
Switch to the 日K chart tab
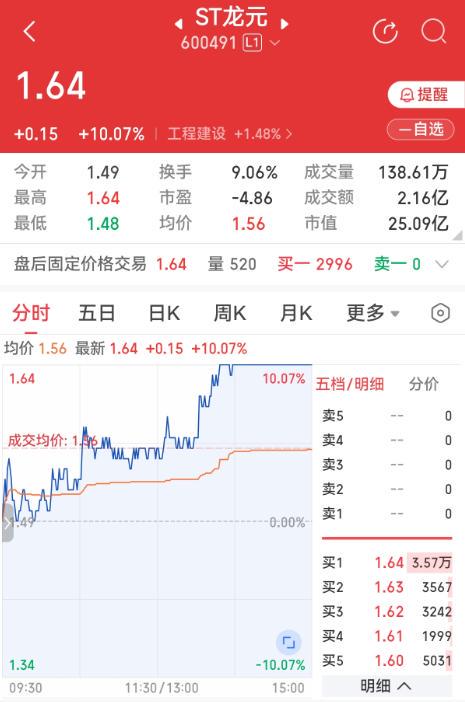(x=164, y=313)
